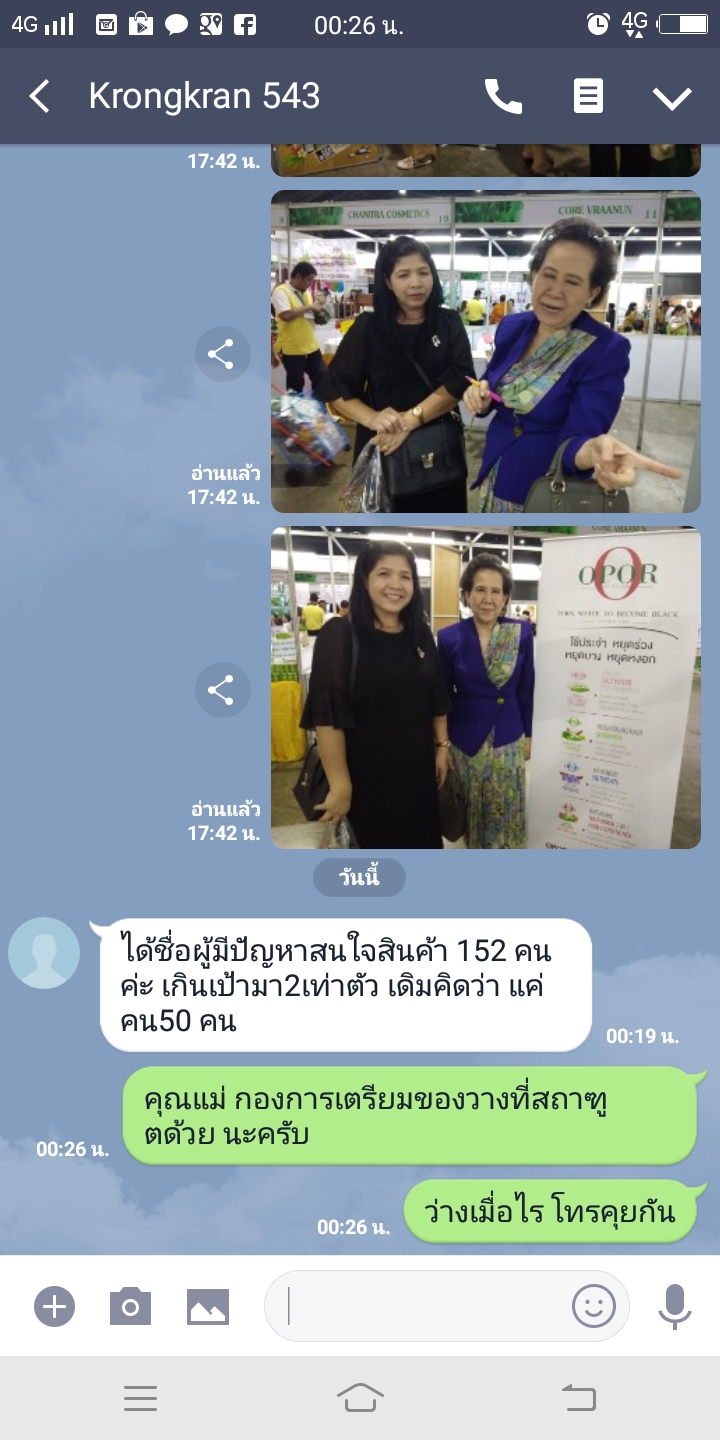Pick an image from the gallery

pos(208,1306)
